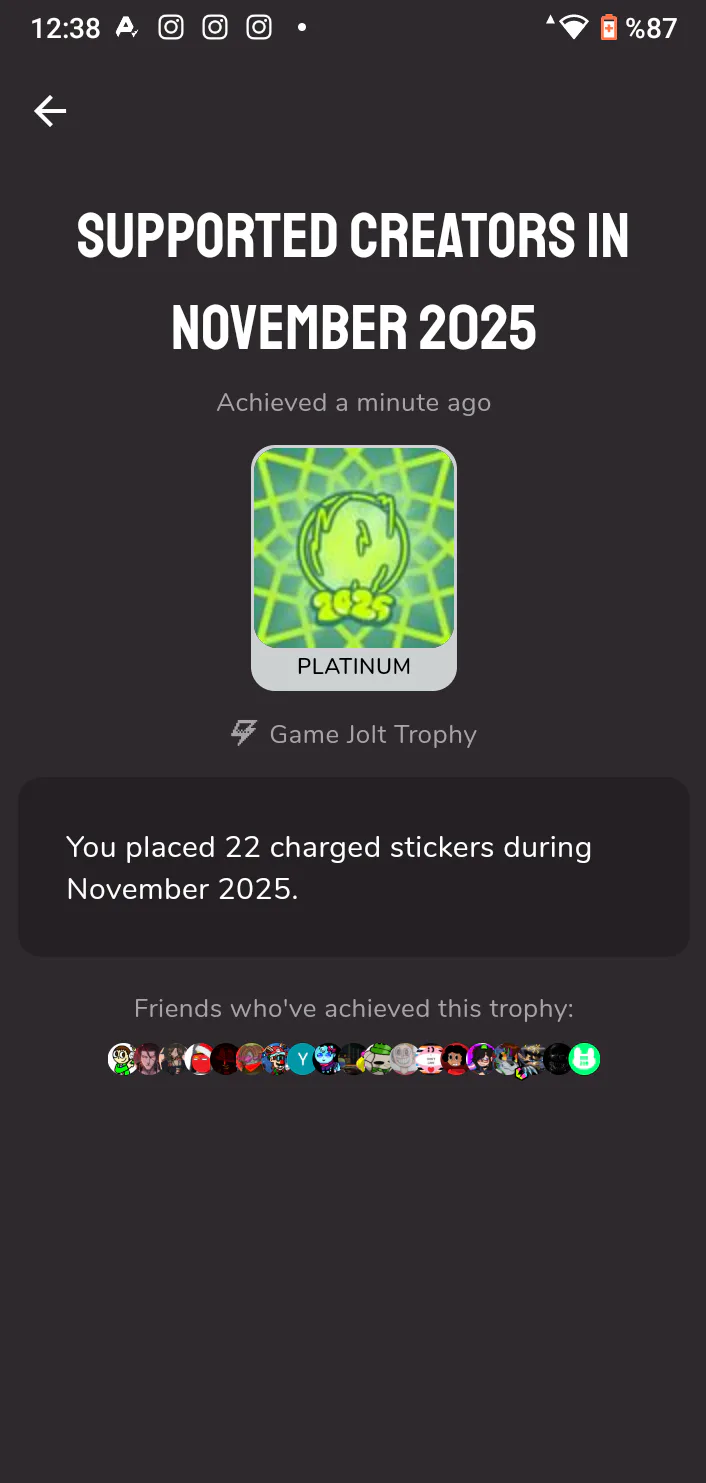
Task: Go back using the top-left arrow
Action: click(x=50, y=111)
